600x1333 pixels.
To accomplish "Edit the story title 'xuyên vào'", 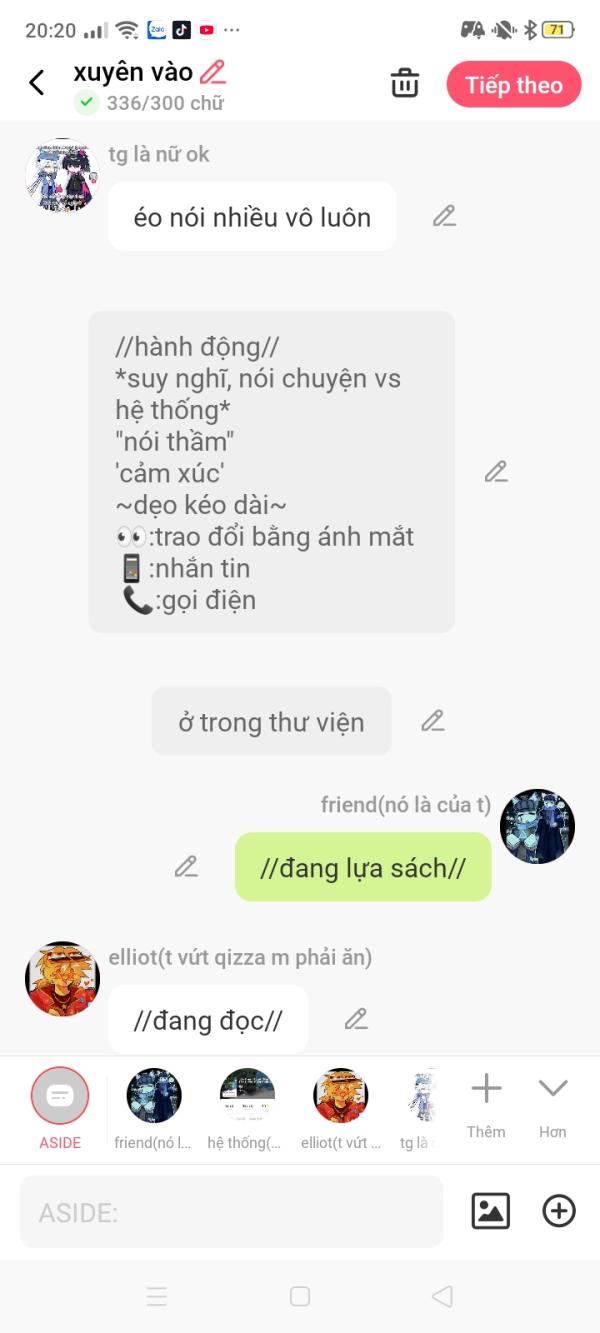I will [x=212, y=72].
